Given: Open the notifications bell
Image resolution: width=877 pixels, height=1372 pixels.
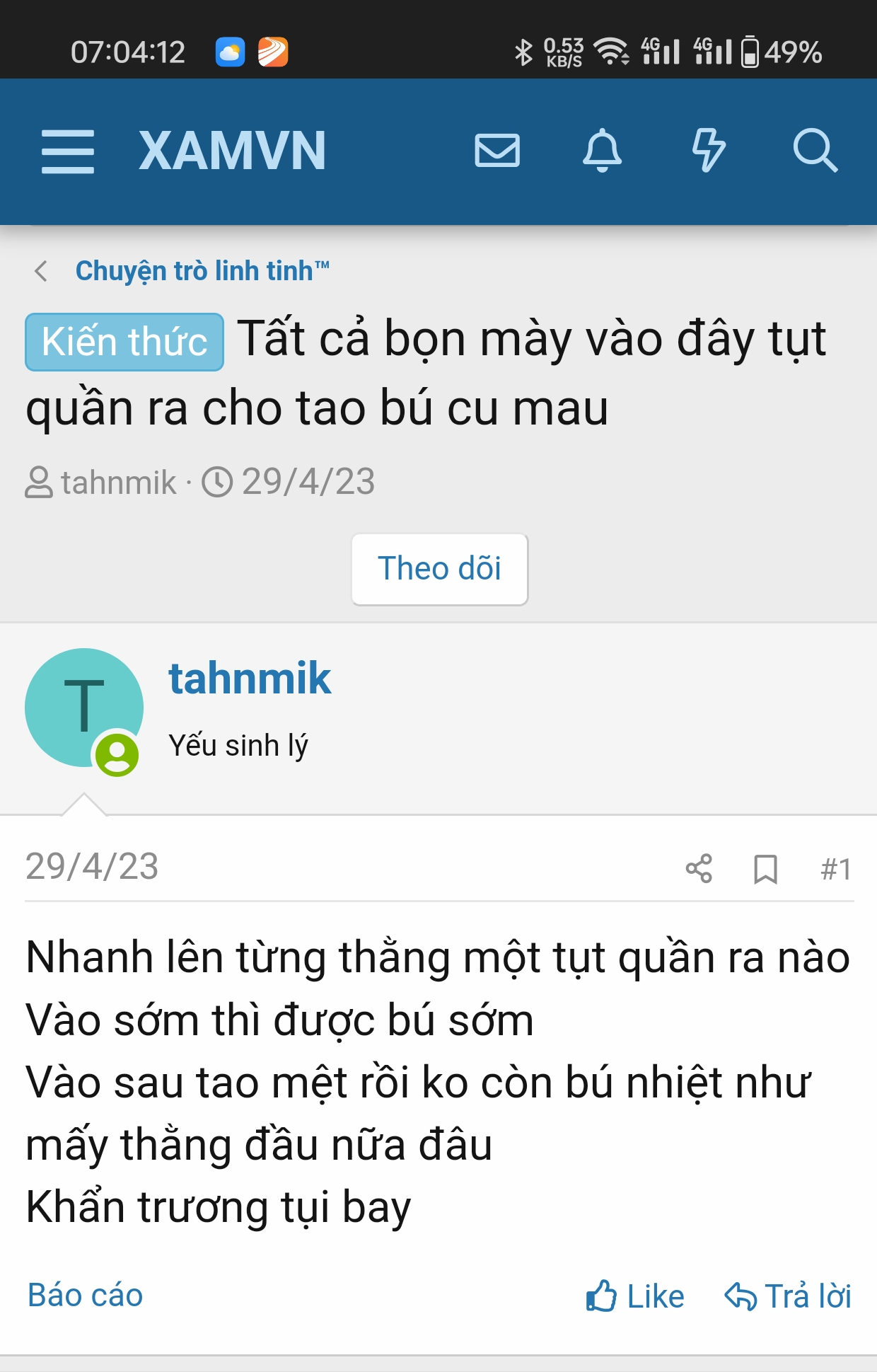Looking at the screenshot, I should tap(602, 151).
